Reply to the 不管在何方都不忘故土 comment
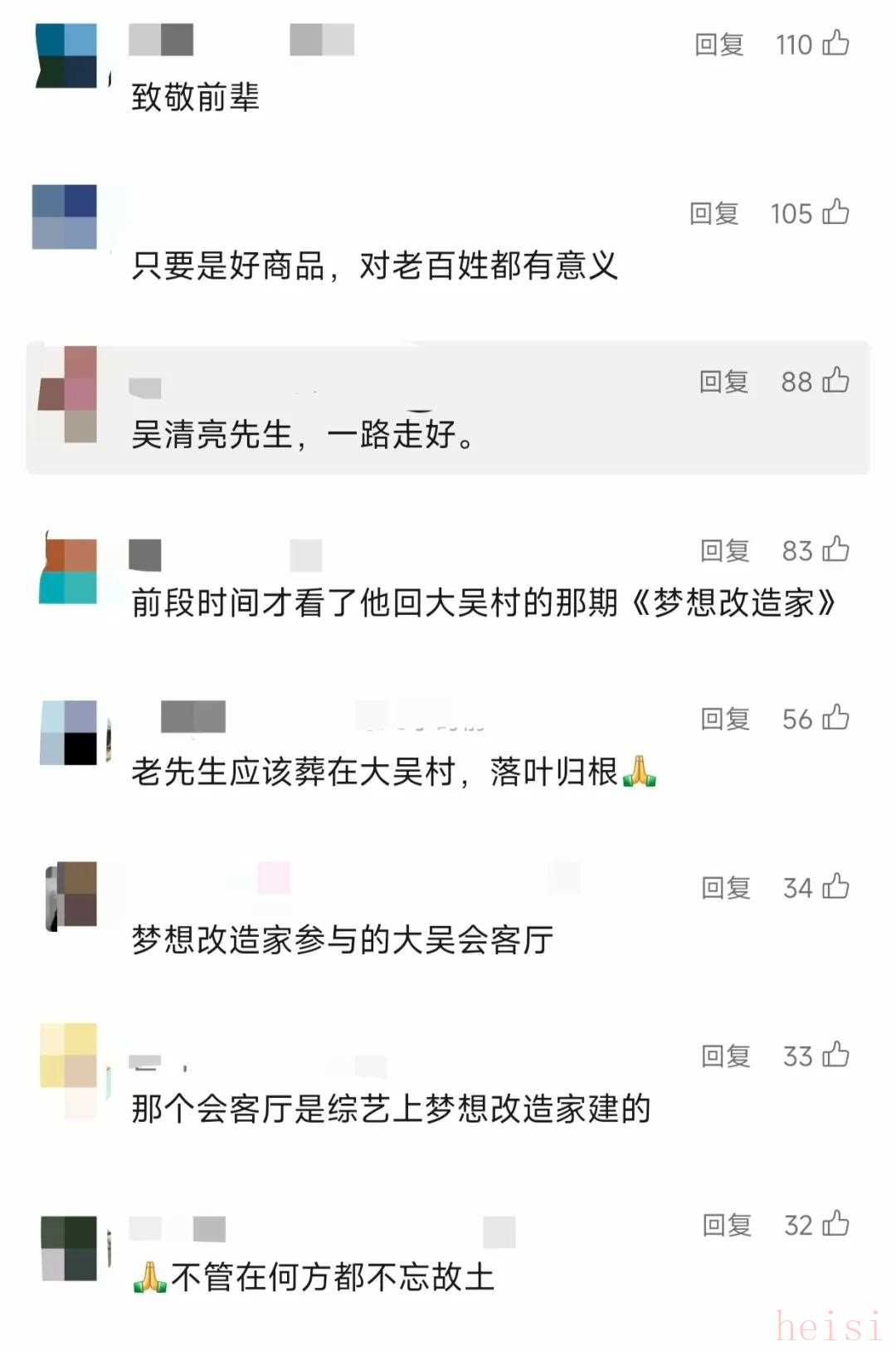Screen dimensions: 896x1351 coord(726,1225)
